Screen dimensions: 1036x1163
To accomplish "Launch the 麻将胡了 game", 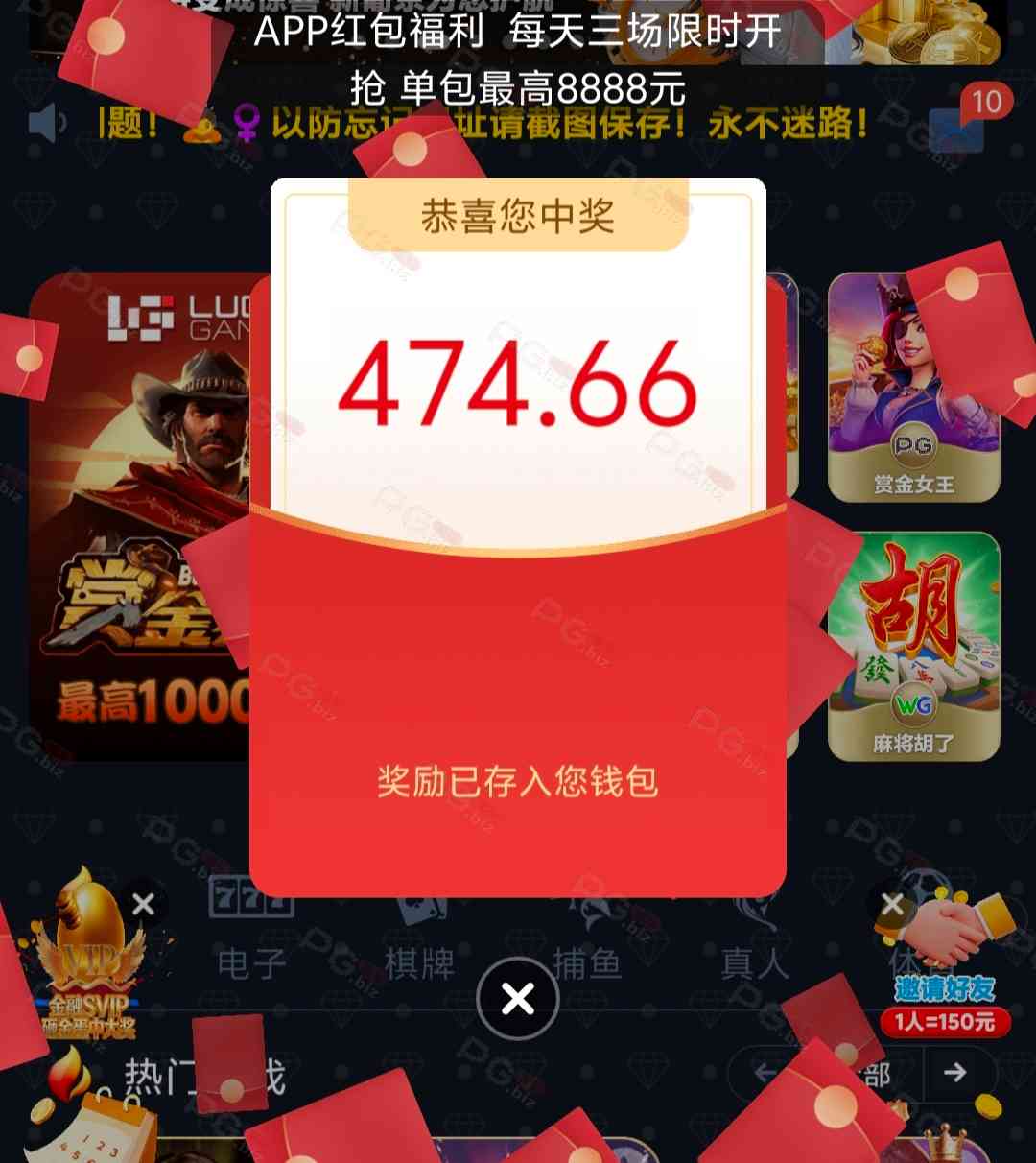I will tap(913, 646).
